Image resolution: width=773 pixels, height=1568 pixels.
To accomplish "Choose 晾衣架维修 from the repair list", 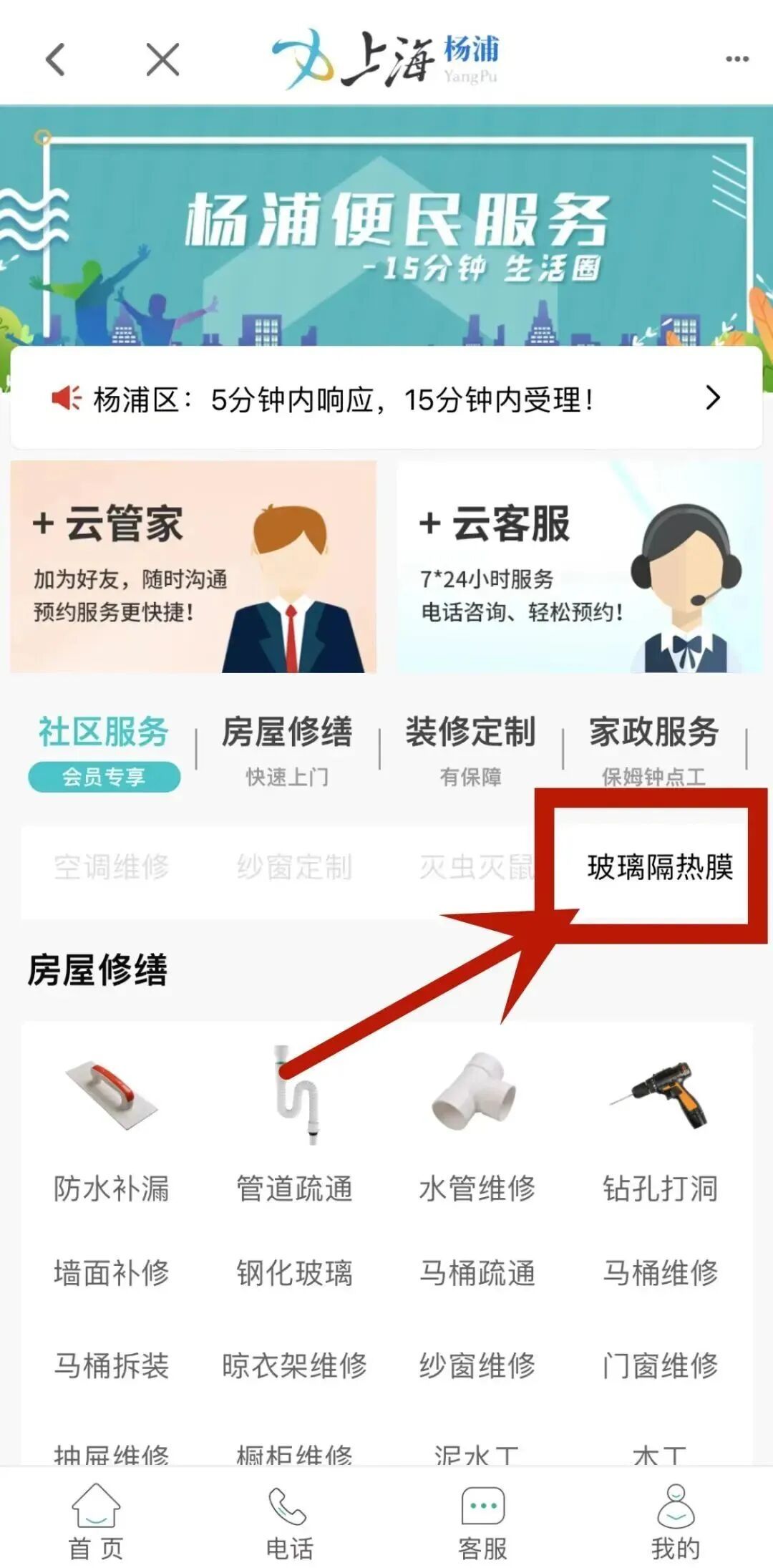I will pyautogui.click(x=295, y=1365).
